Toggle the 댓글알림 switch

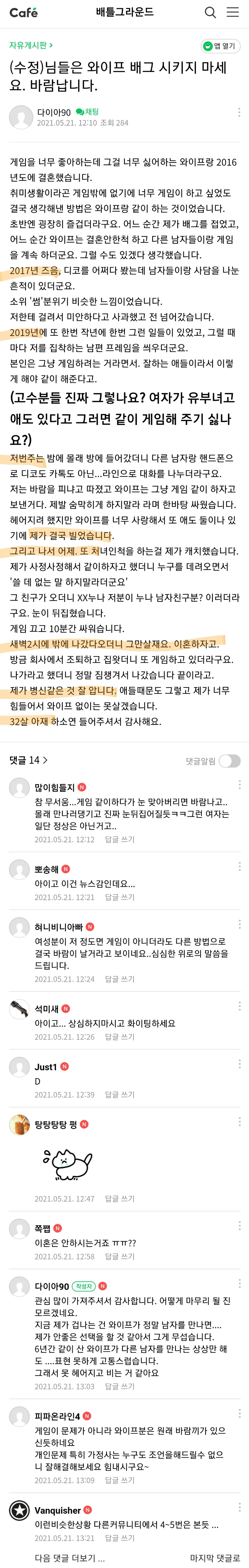point(230,761)
